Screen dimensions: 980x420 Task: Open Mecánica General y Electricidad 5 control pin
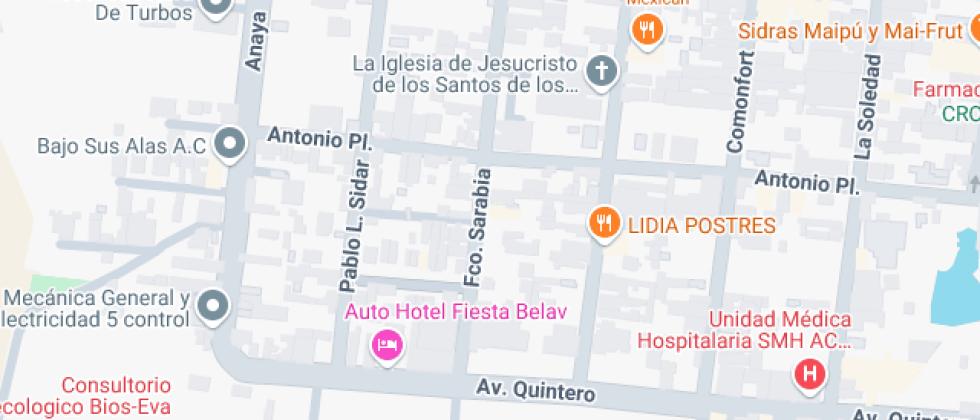pos(213,306)
